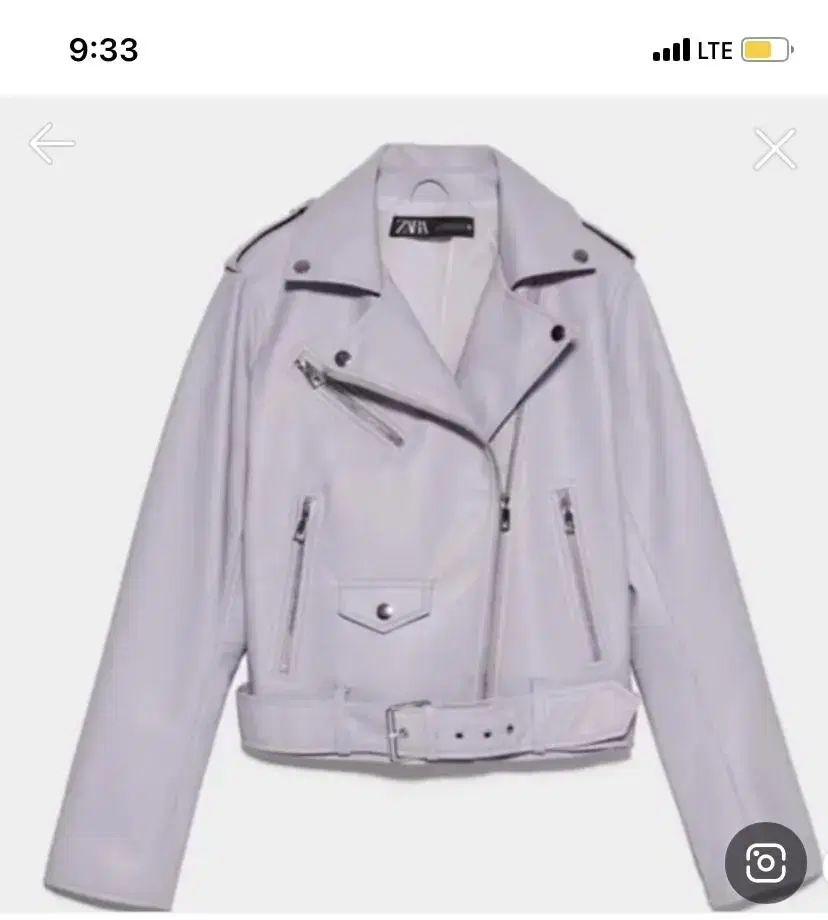Screen dimensions: 828x920
Task: Open the camera visual search button
Action: click(x=766, y=863)
